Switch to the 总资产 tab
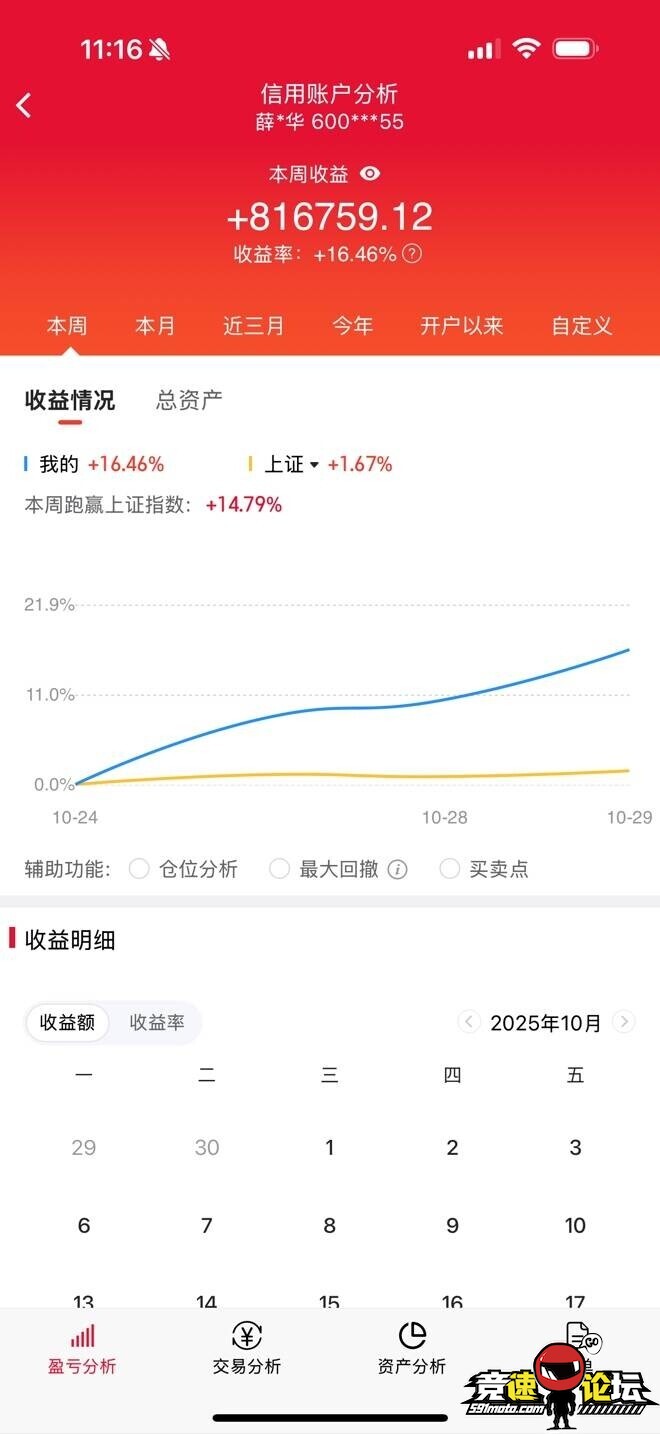 pyautogui.click(x=189, y=400)
